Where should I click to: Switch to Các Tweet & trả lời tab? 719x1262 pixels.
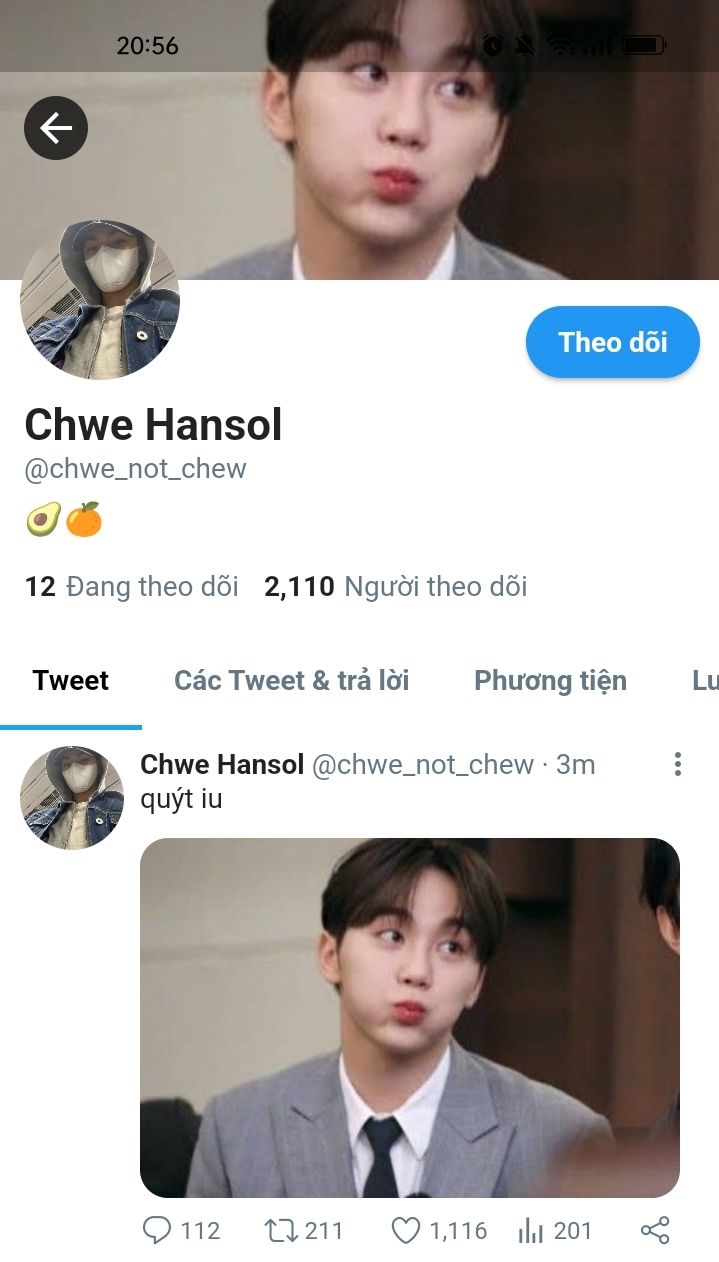click(291, 681)
